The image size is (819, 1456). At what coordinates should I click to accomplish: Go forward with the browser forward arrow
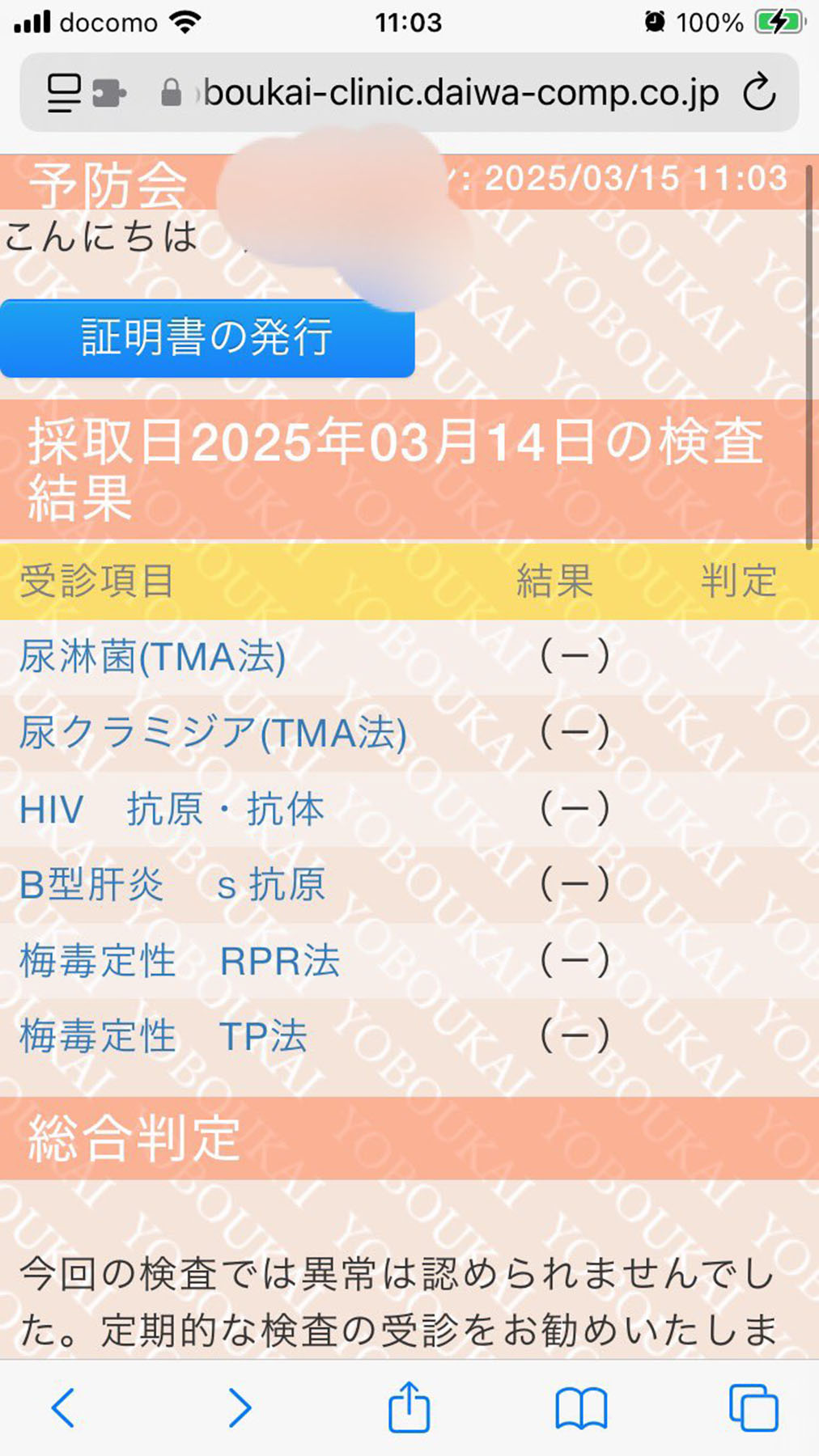[x=239, y=1408]
